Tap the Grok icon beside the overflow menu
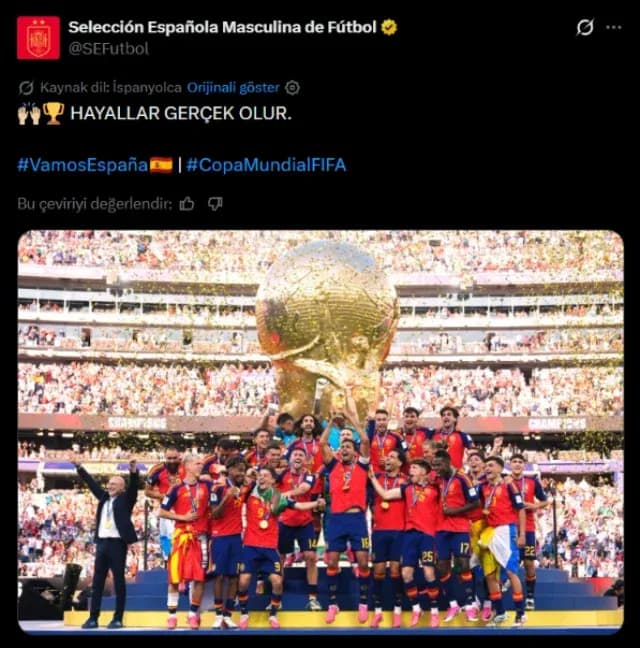Image resolution: width=640 pixels, height=648 pixels. tap(585, 27)
